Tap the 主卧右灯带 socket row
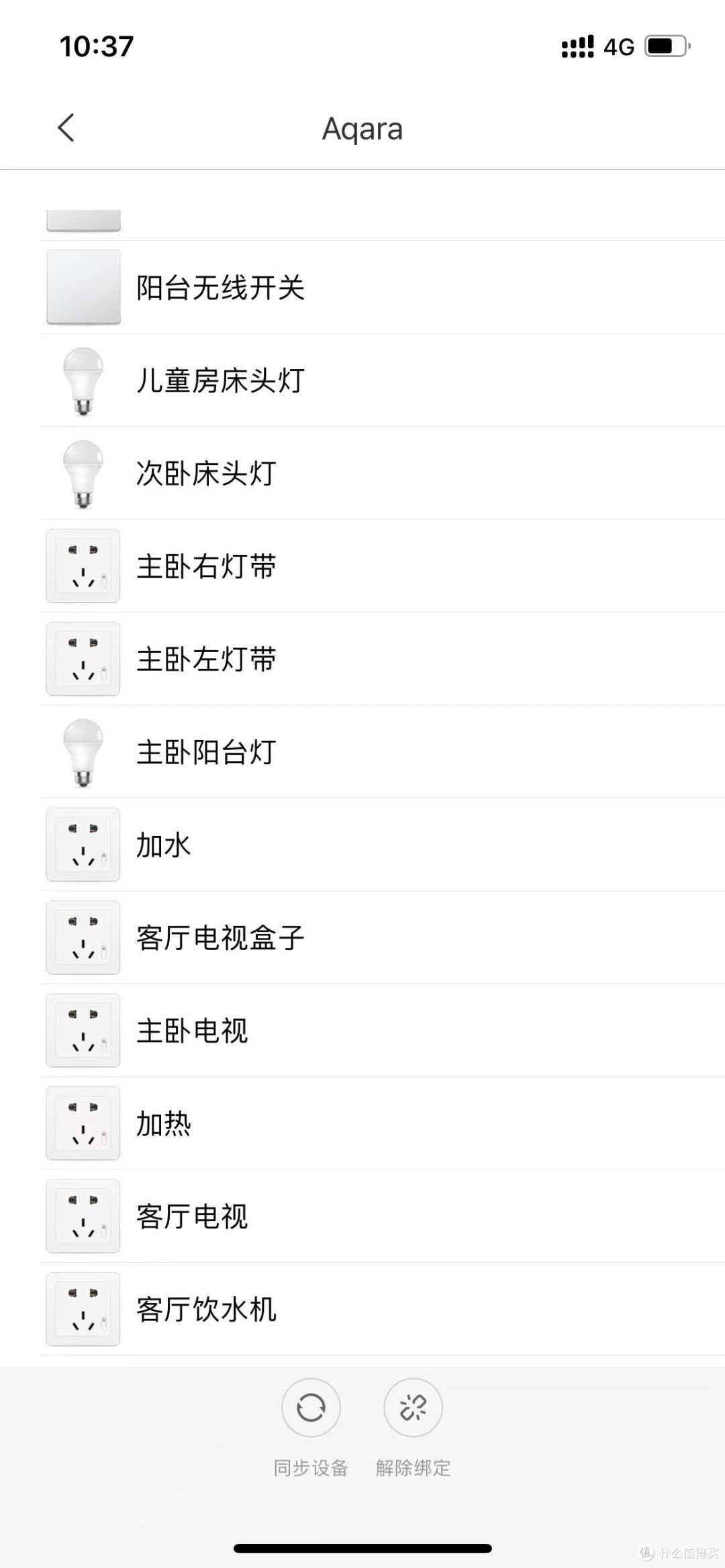 coord(206,566)
